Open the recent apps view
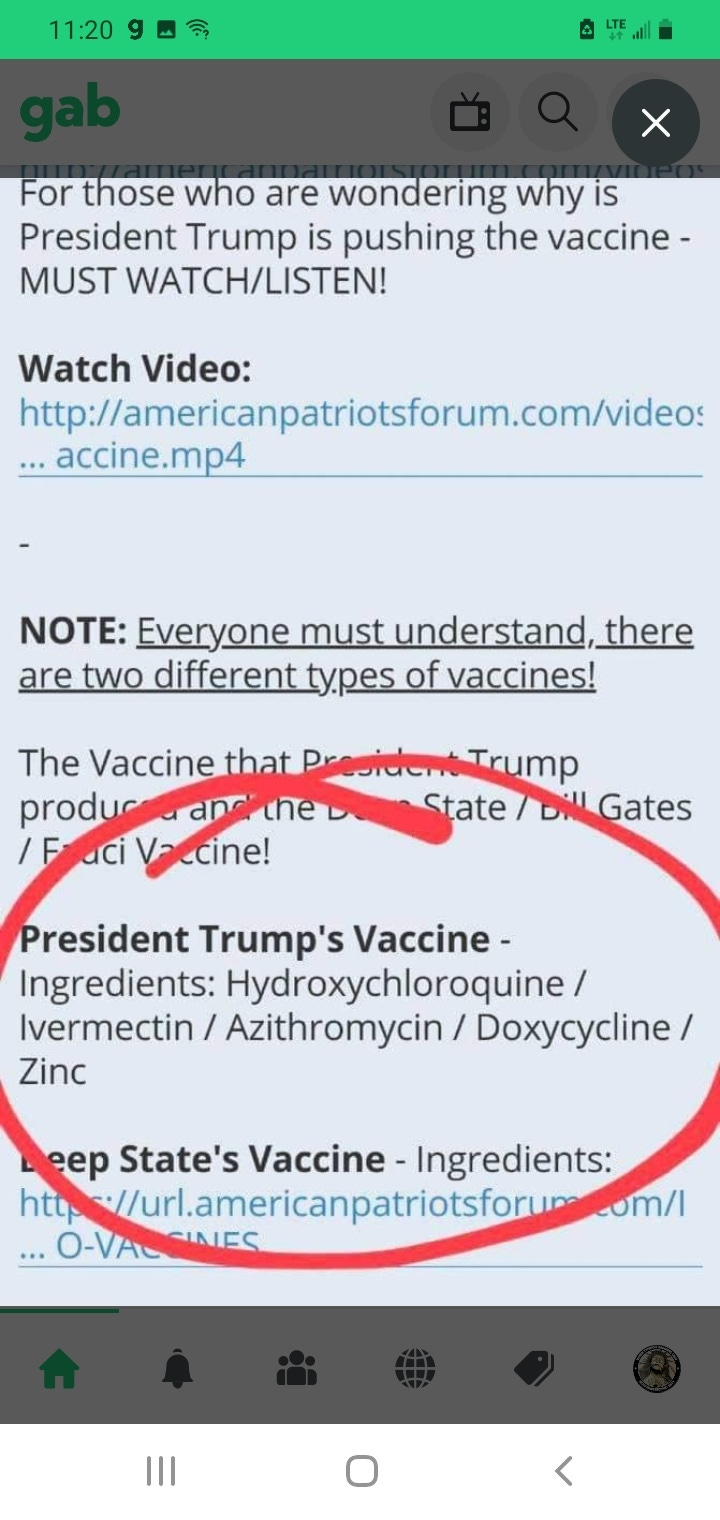The image size is (720, 1520). tap(160, 1471)
